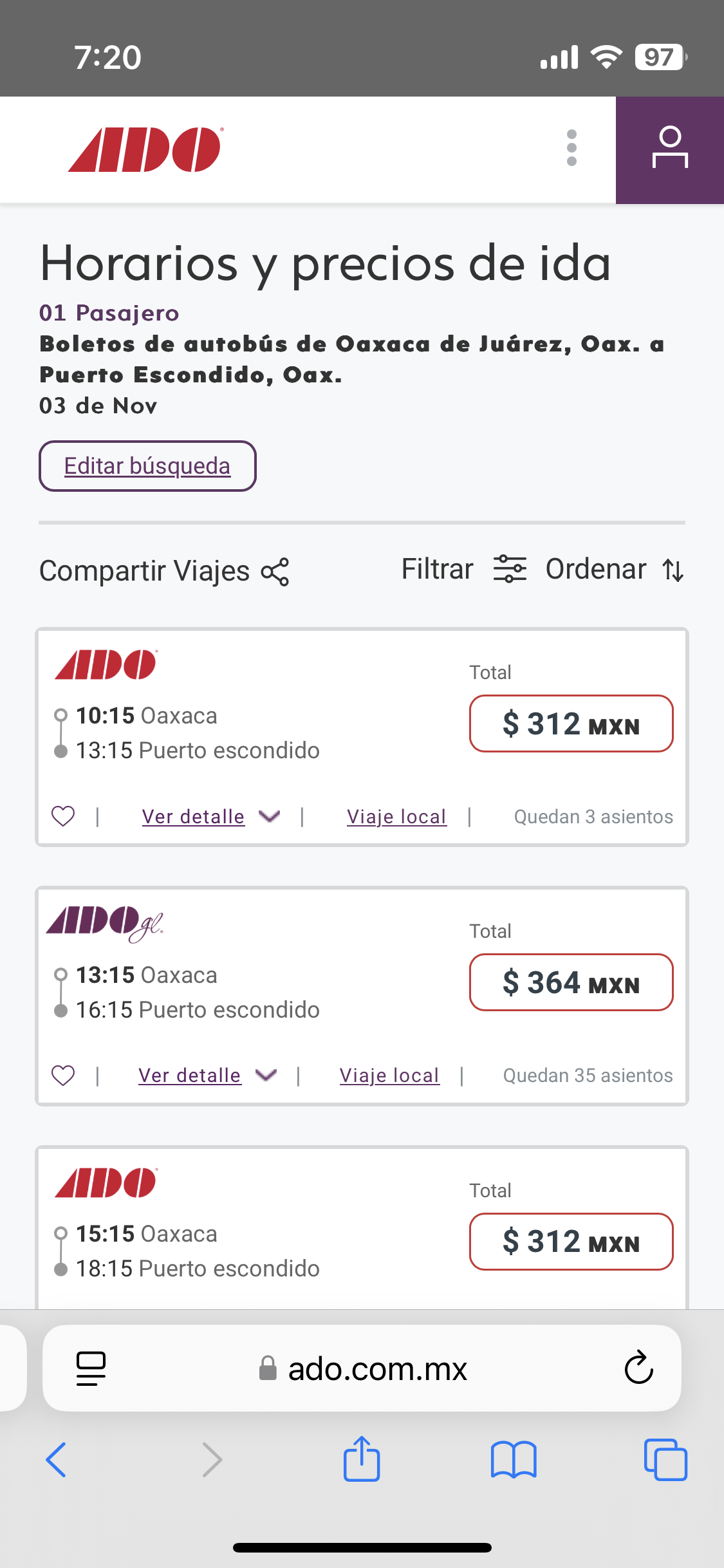Image resolution: width=724 pixels, height=1568 pixels.
Task: Favorite the 10:15 Oaxaca trip
Action: coord(63,816)
